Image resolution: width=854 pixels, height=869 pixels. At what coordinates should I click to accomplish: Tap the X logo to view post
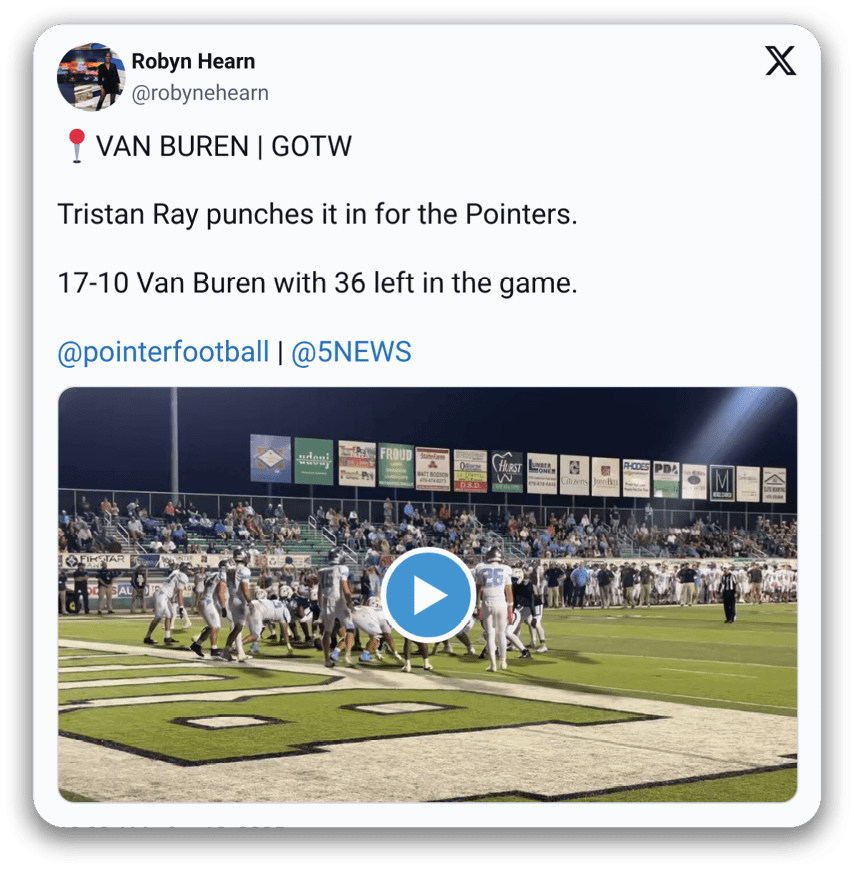781,61
